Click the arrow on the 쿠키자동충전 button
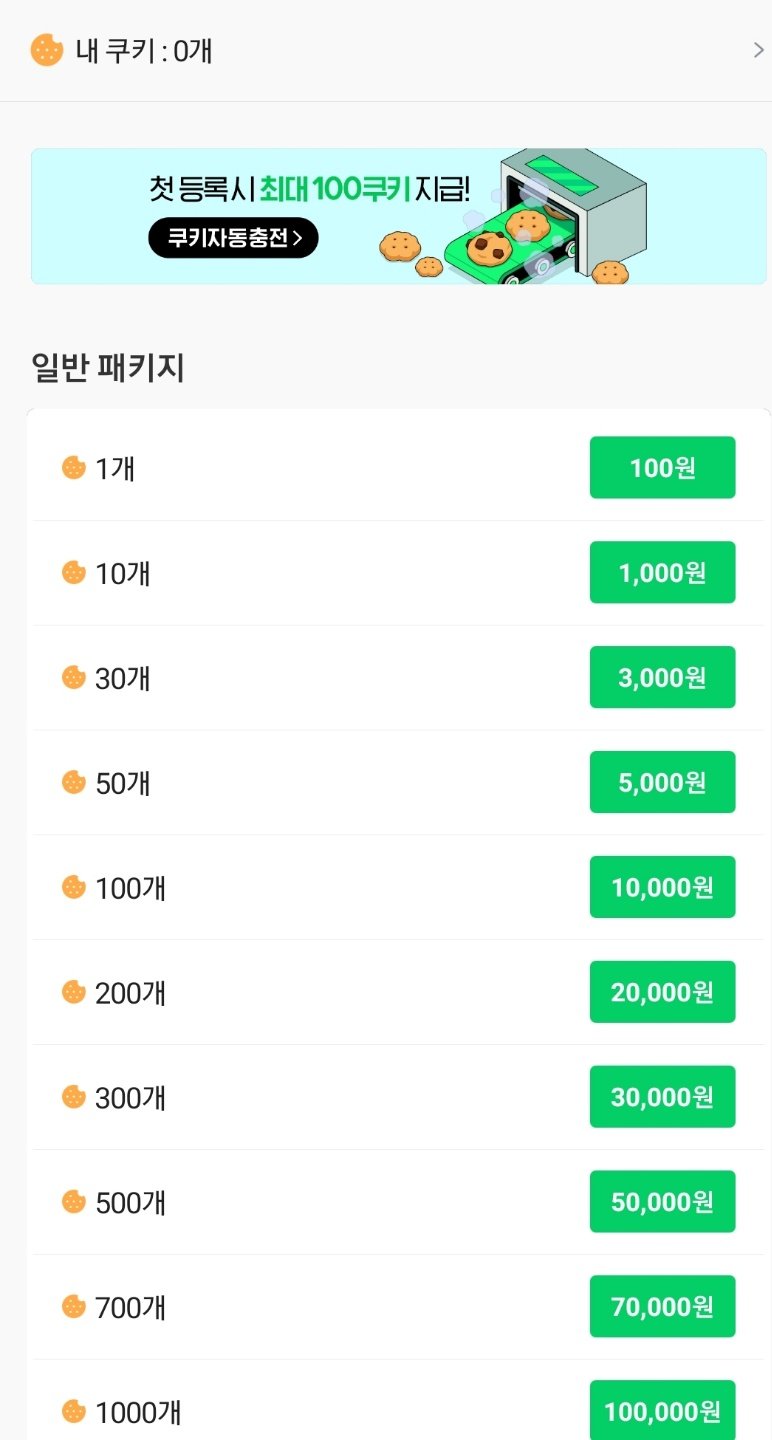Image resolution: width=772 pixels, height=1440 pixels. (x=303, y=238)
